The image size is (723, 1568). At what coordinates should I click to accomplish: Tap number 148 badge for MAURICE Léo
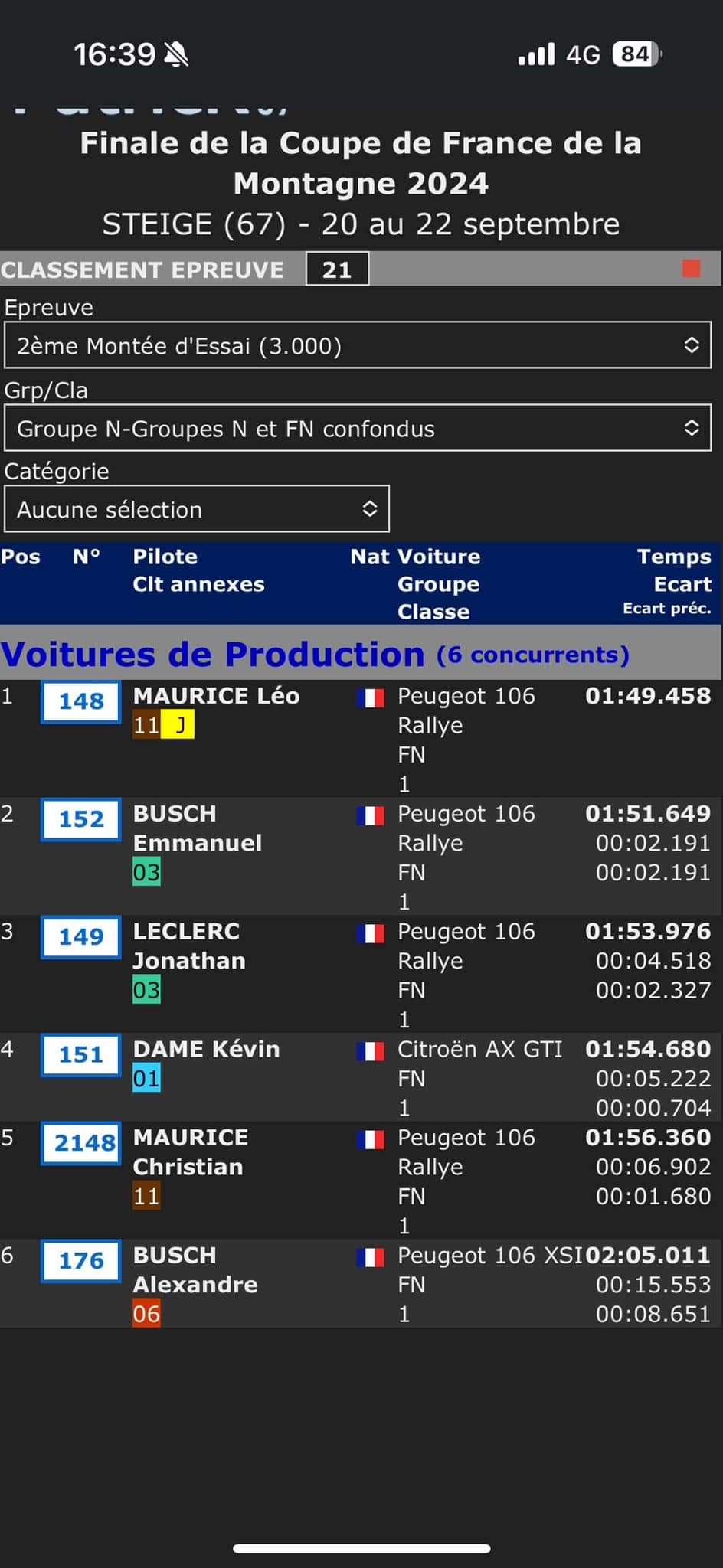81,701
